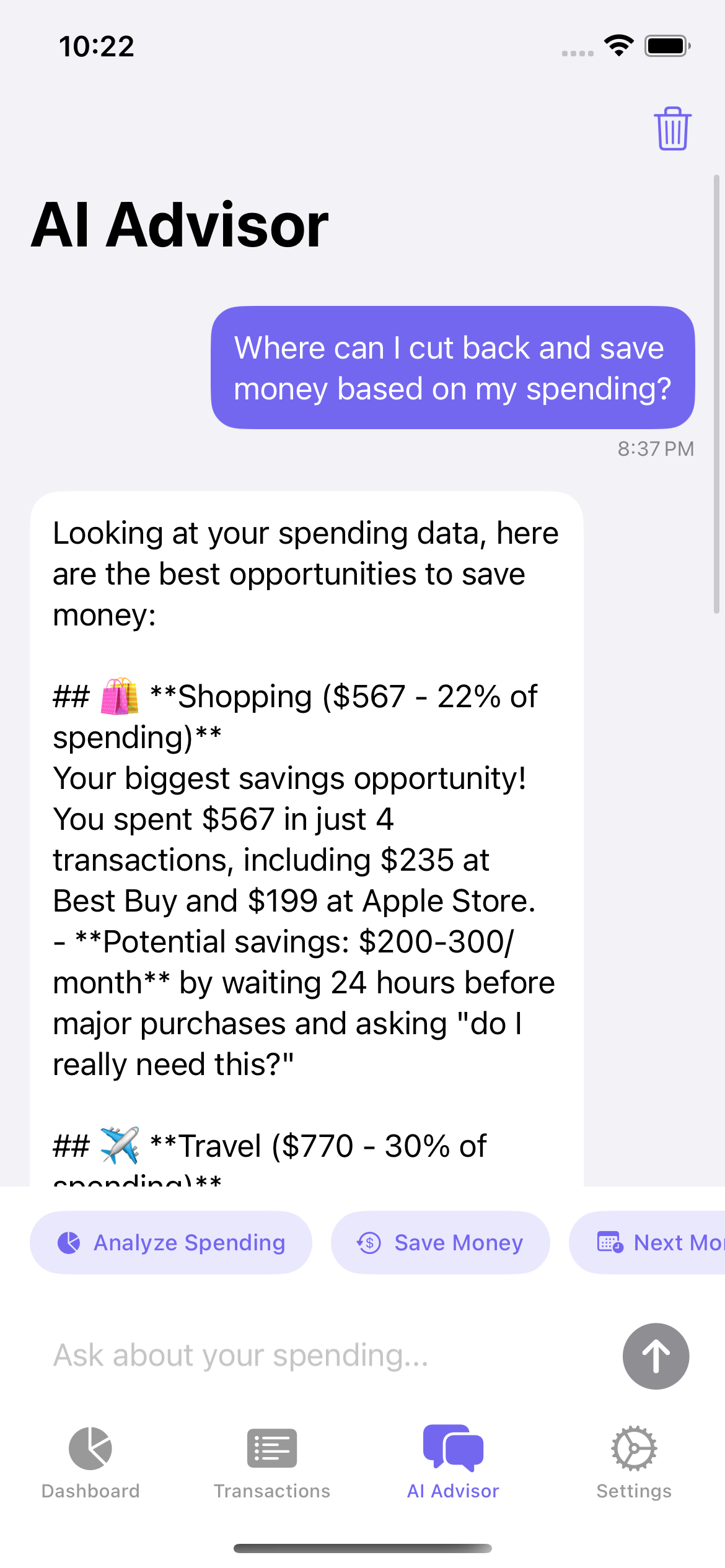Open the Settings tab

point(634,1463)
